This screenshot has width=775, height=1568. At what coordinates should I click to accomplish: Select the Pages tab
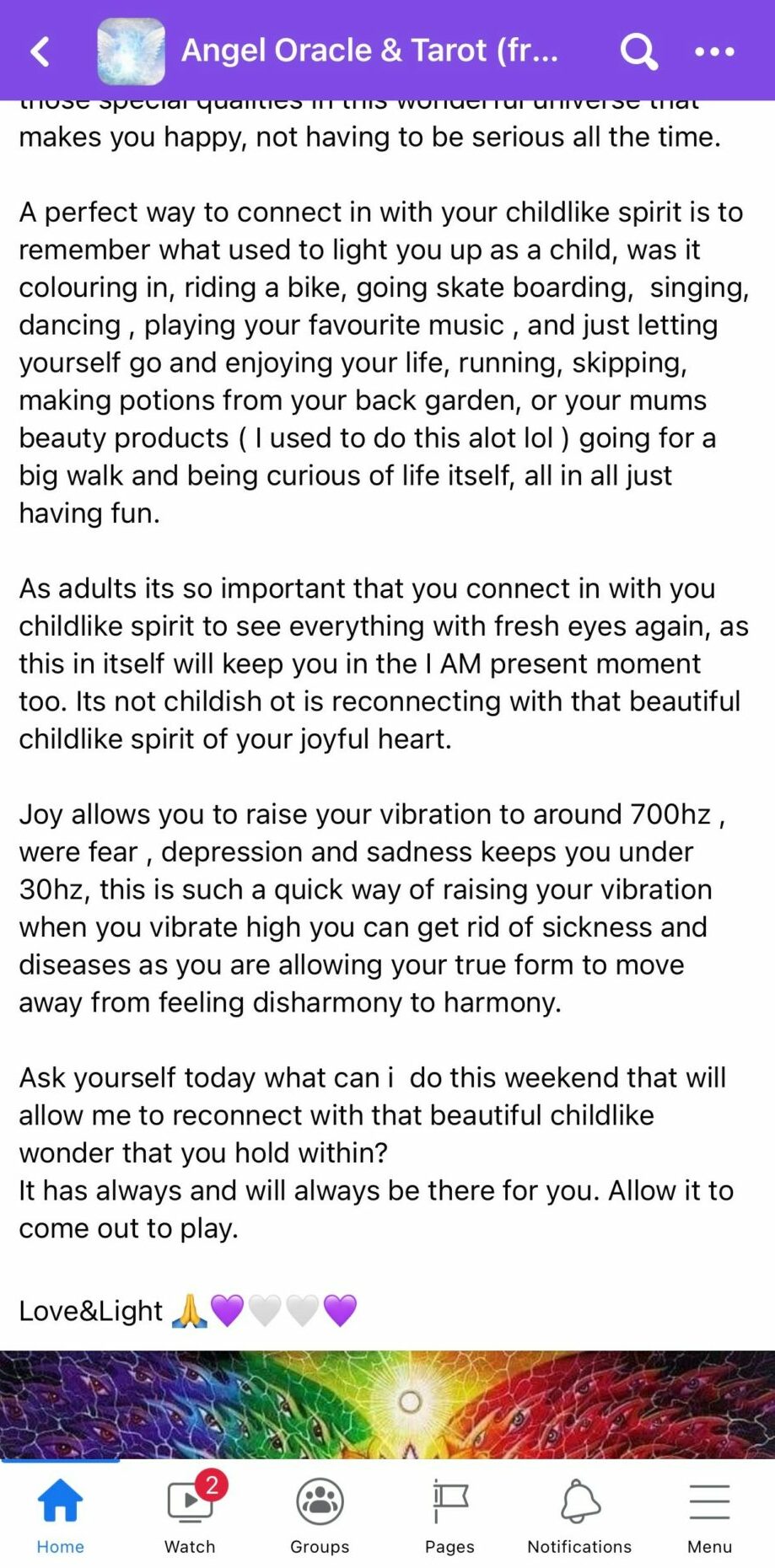click(449, 1515)
